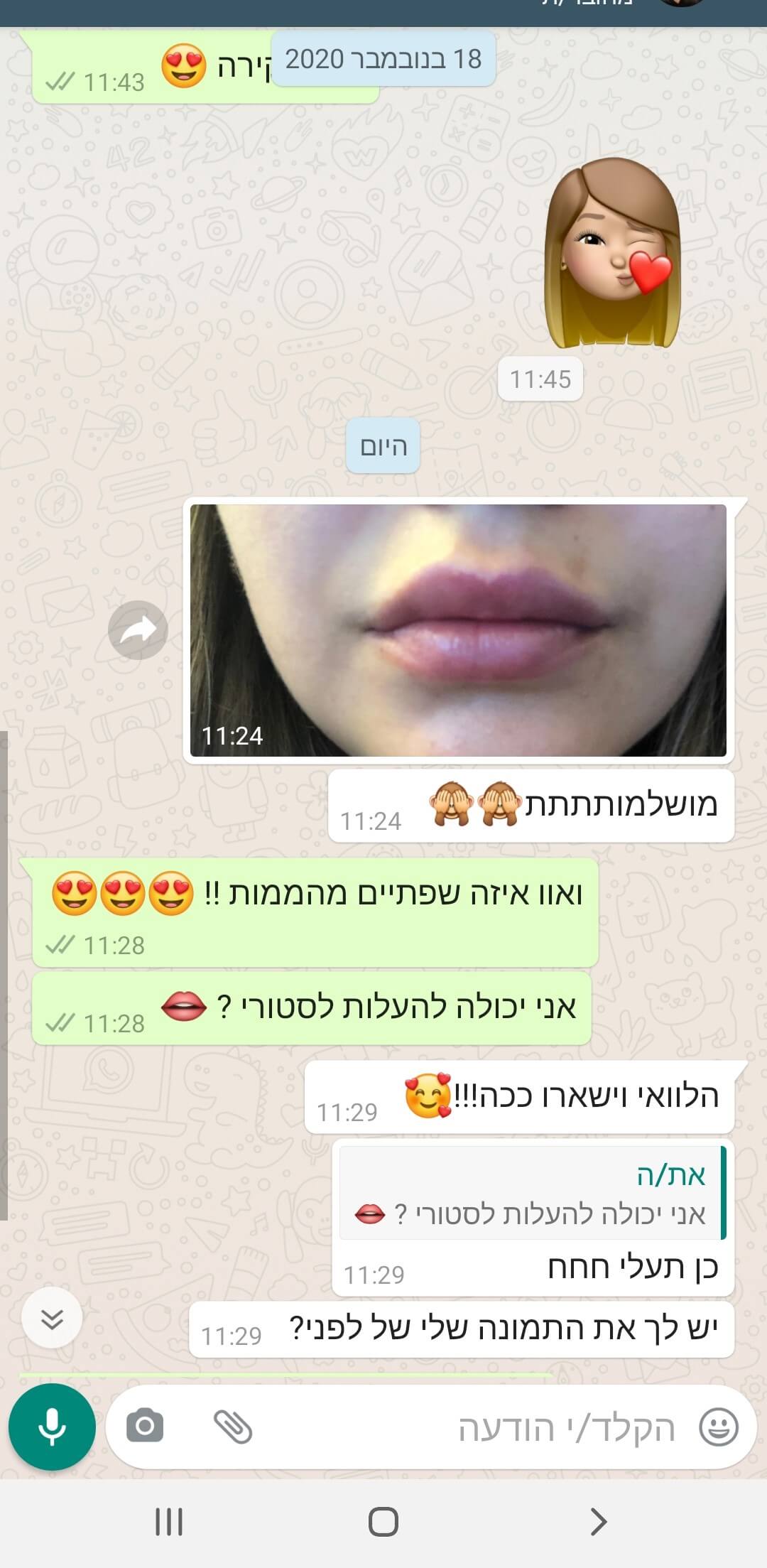The image size is (767, 1568).
Task: Attach a file with the paperclip icon
Action: [233, 1426]
